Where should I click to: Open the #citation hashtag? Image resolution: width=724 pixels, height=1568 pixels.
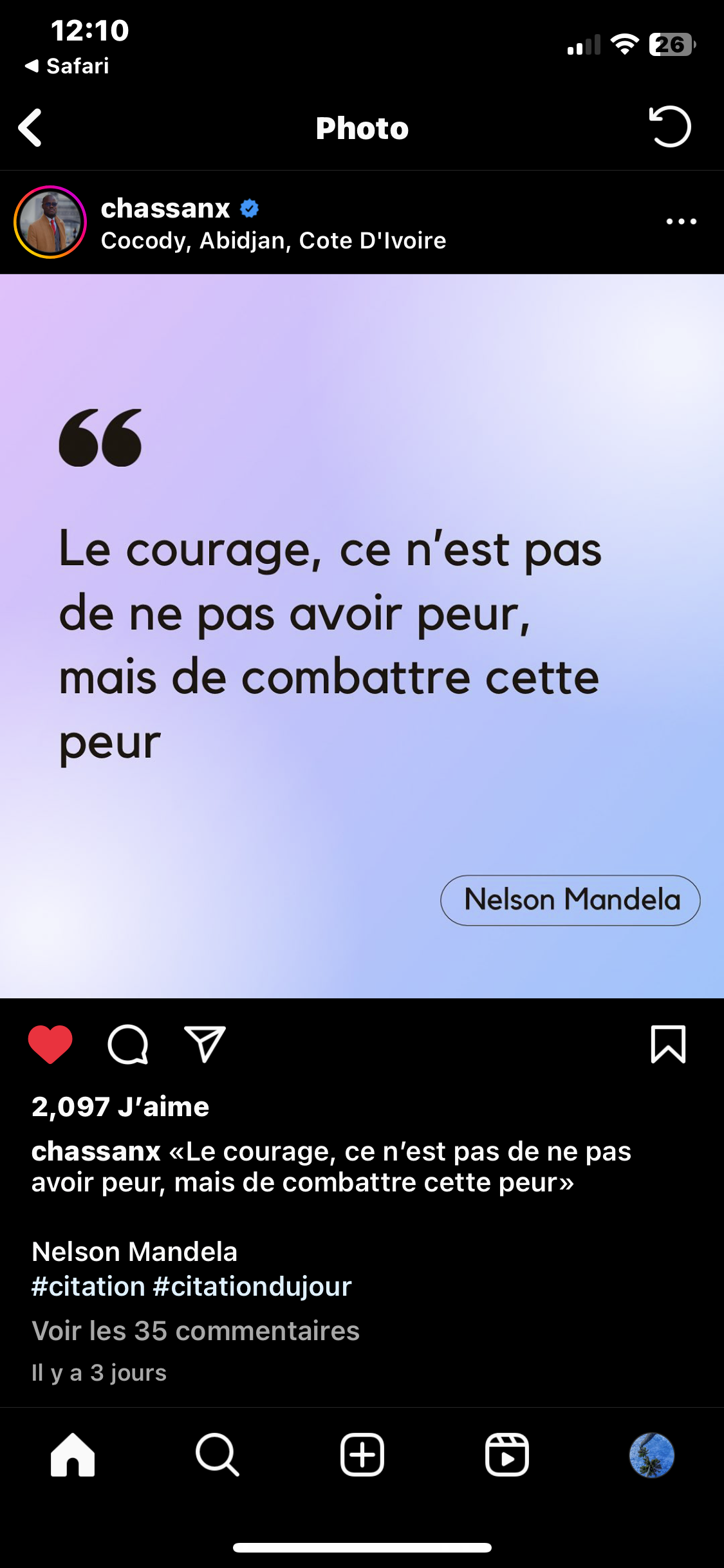(x=88, y=1286)
